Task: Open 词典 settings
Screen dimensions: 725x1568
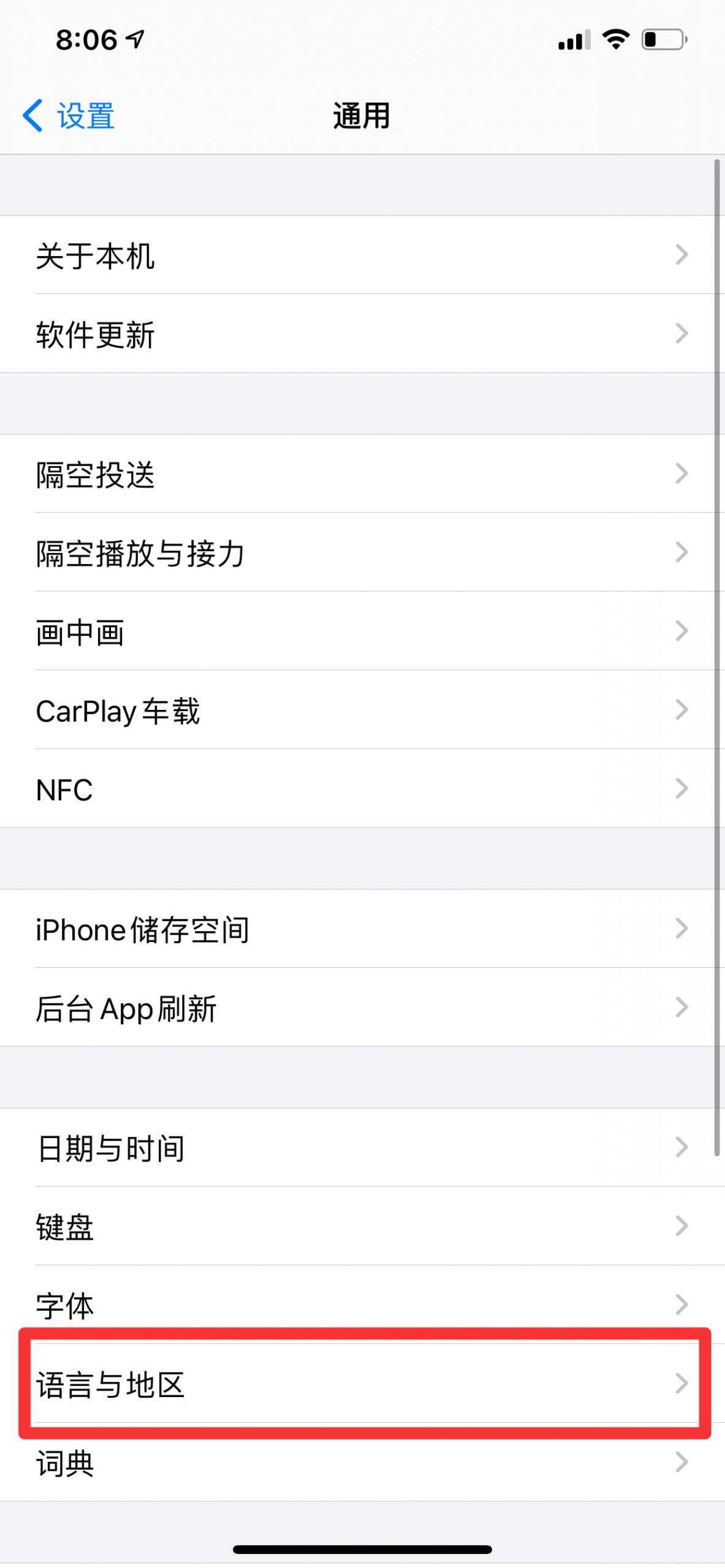Action: point(362,1462)
